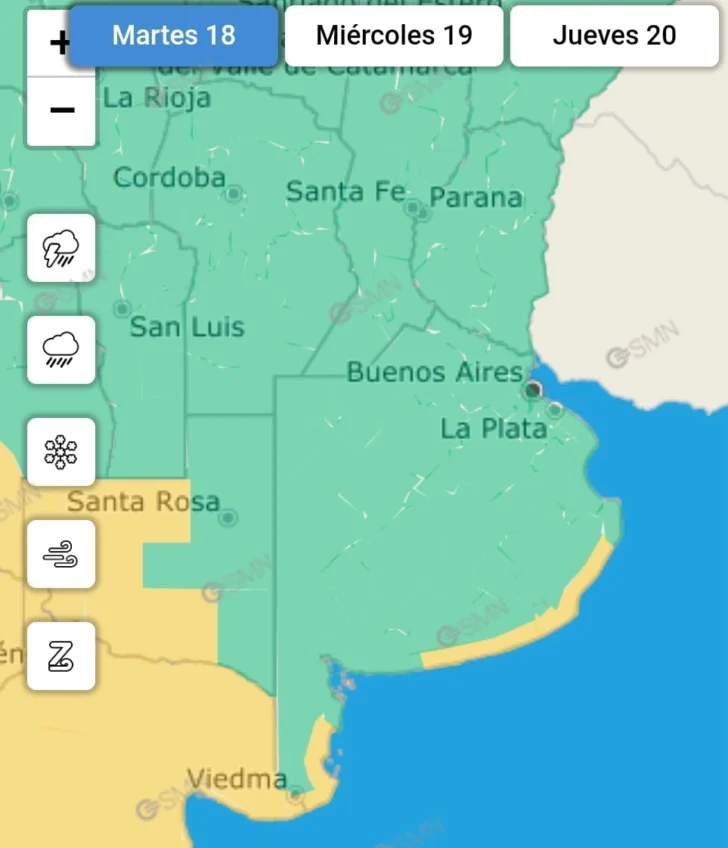The width and height of the screenshot is (728, 848).
Task: Filter map by thunderstorm alerts
Action: pyautogui.click(x=61, y=248)
